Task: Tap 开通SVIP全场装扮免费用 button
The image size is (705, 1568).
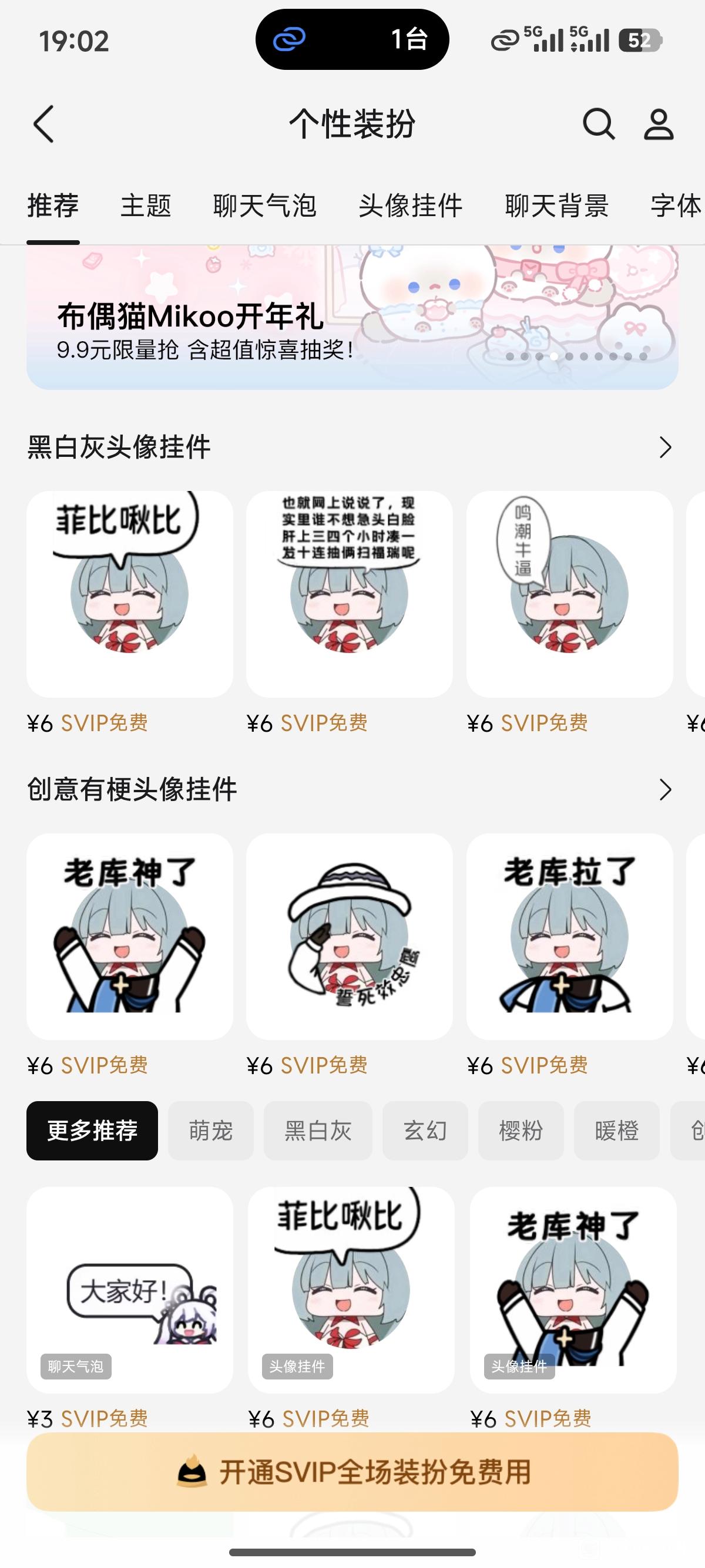Action: coord(352,1472)
